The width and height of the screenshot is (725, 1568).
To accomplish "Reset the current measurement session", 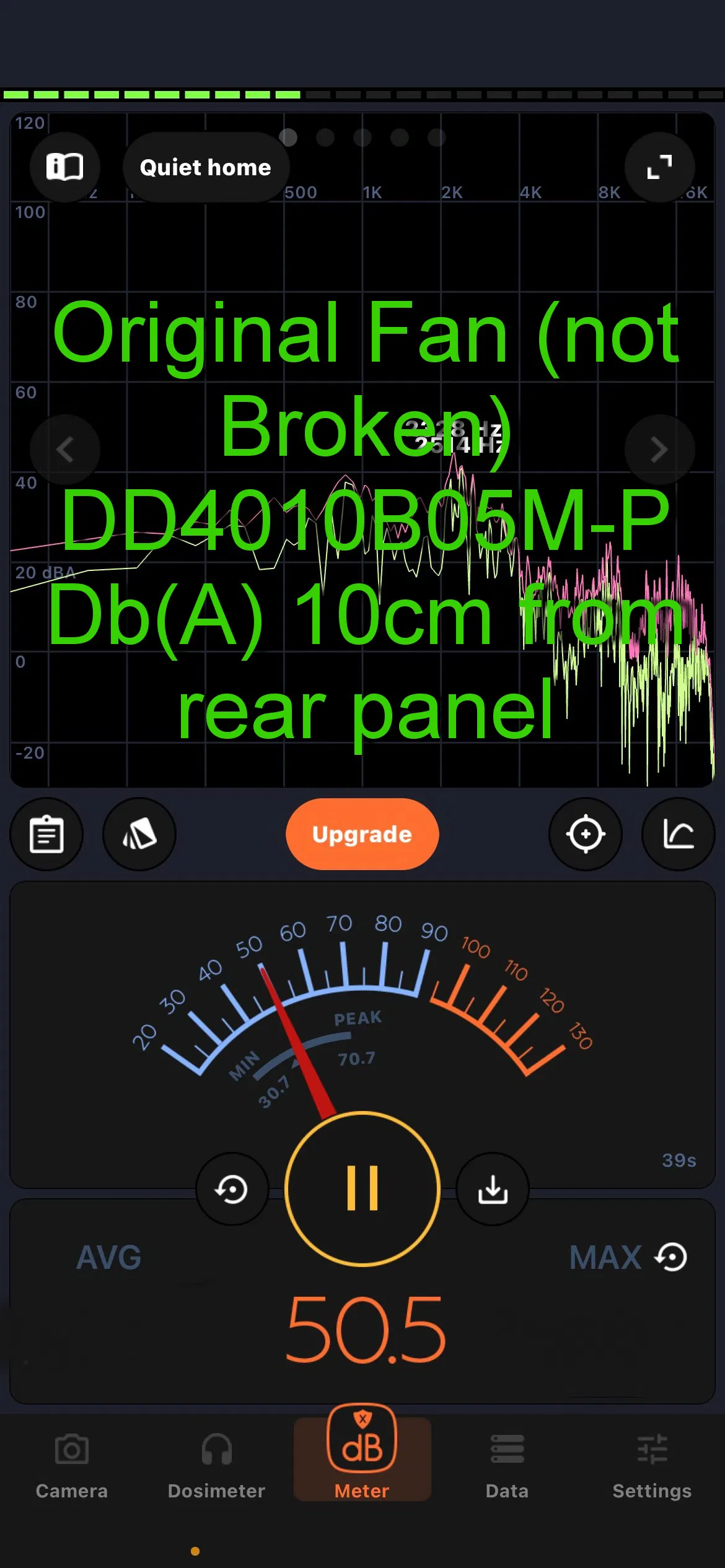I will (x=232, y=1189).
